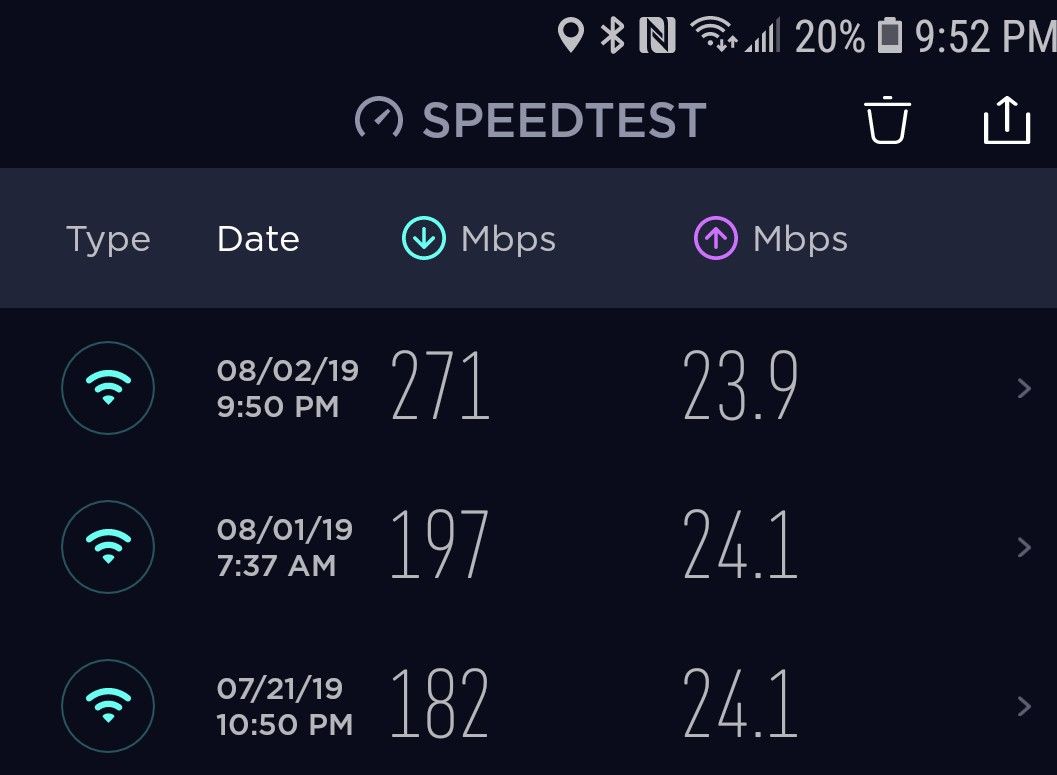The width and height of the screenshot is (1057, 775).
Task: Sort results by Date
Action: (x=258, y=239)
